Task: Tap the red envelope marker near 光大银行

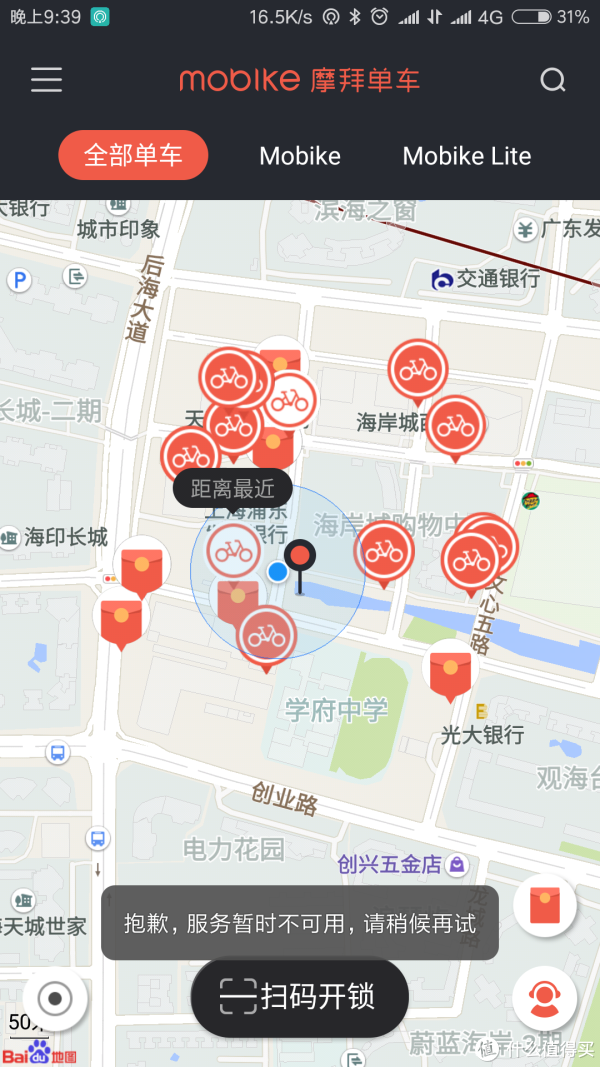Action: [450, 668]
